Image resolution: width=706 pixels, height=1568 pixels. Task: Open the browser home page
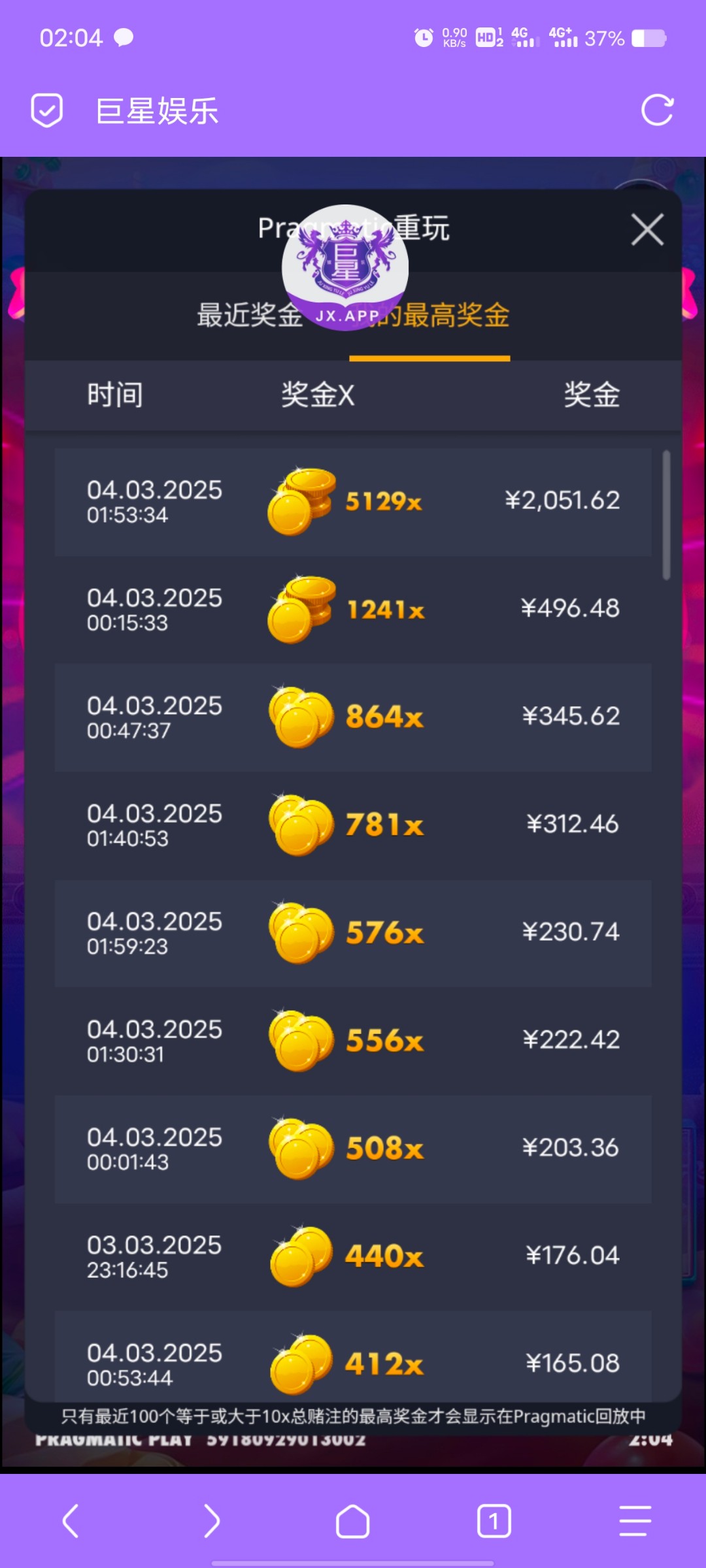point(353,1521)
